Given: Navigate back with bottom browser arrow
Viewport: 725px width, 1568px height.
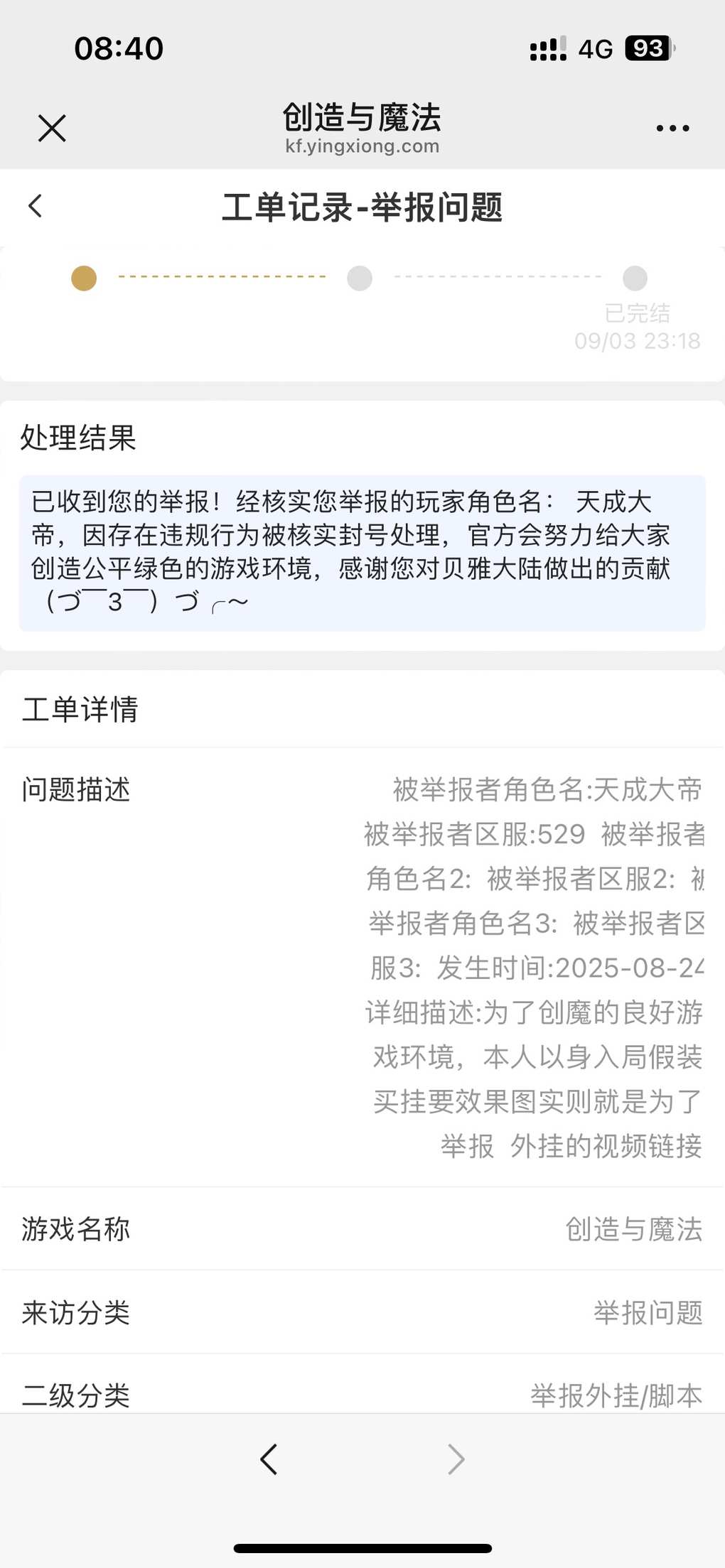Looking at the screenshot, I should coord(269,1459).
